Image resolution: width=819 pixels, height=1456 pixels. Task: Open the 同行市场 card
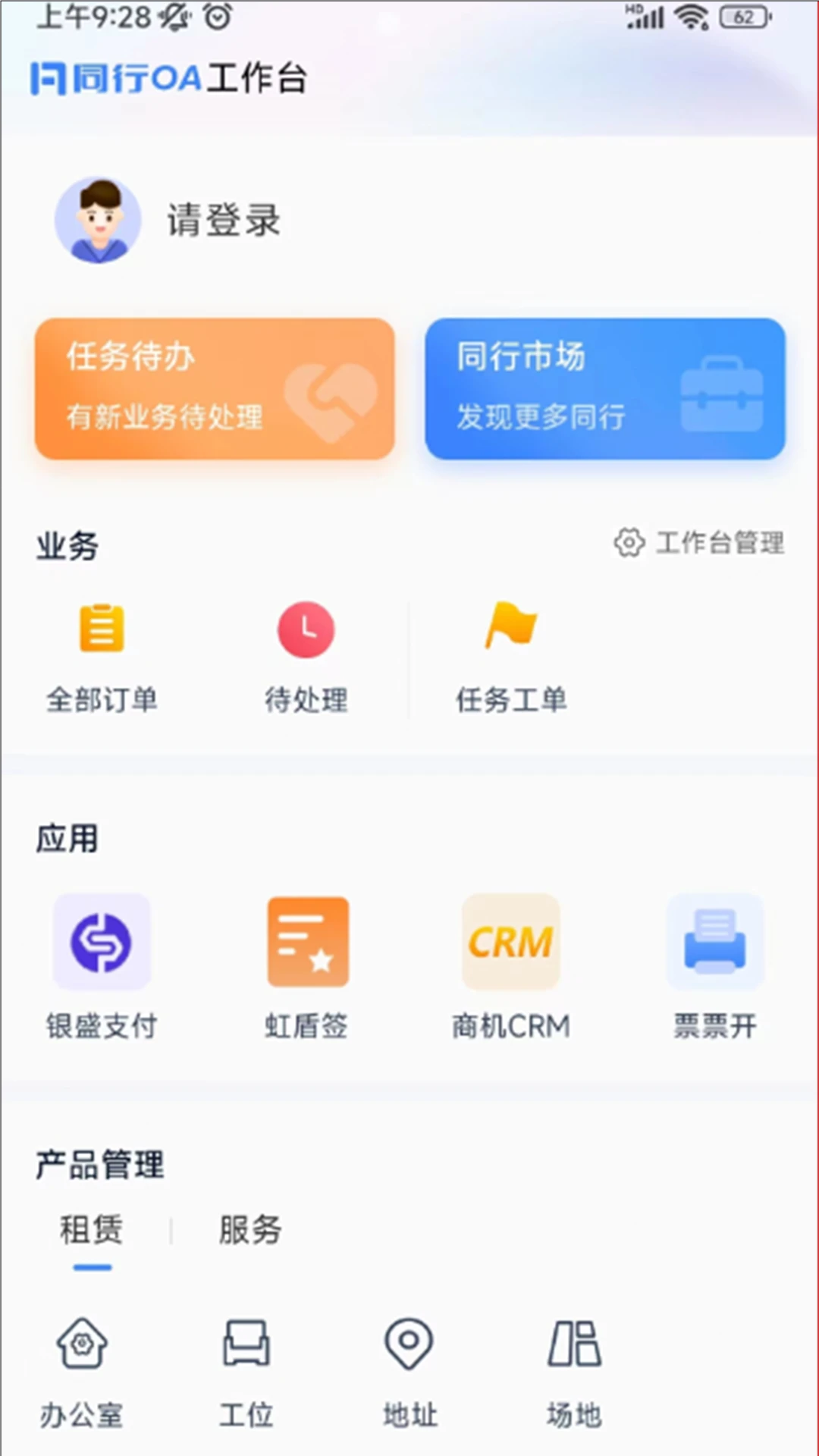[x=604, y=388]
